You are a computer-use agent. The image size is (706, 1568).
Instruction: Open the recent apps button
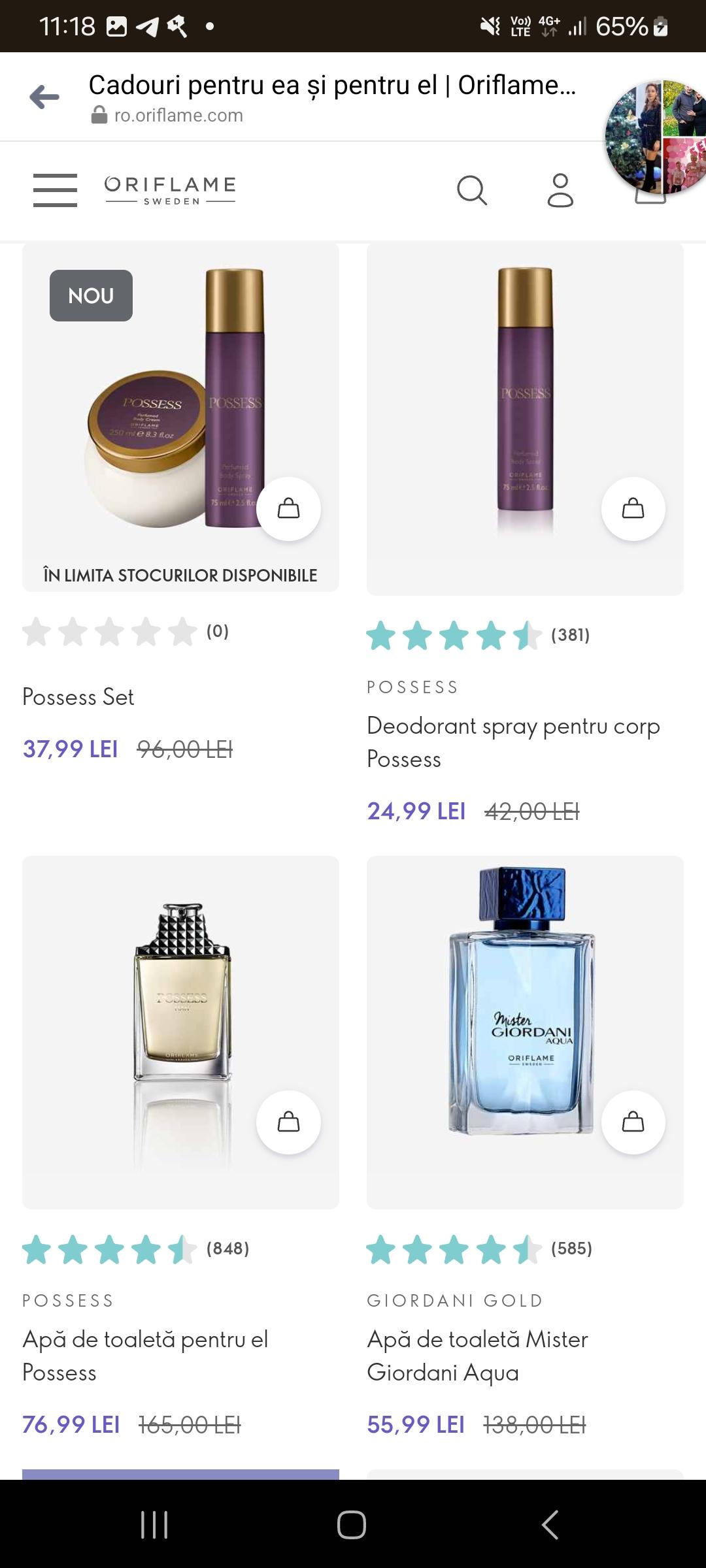tap(154, 1525)
